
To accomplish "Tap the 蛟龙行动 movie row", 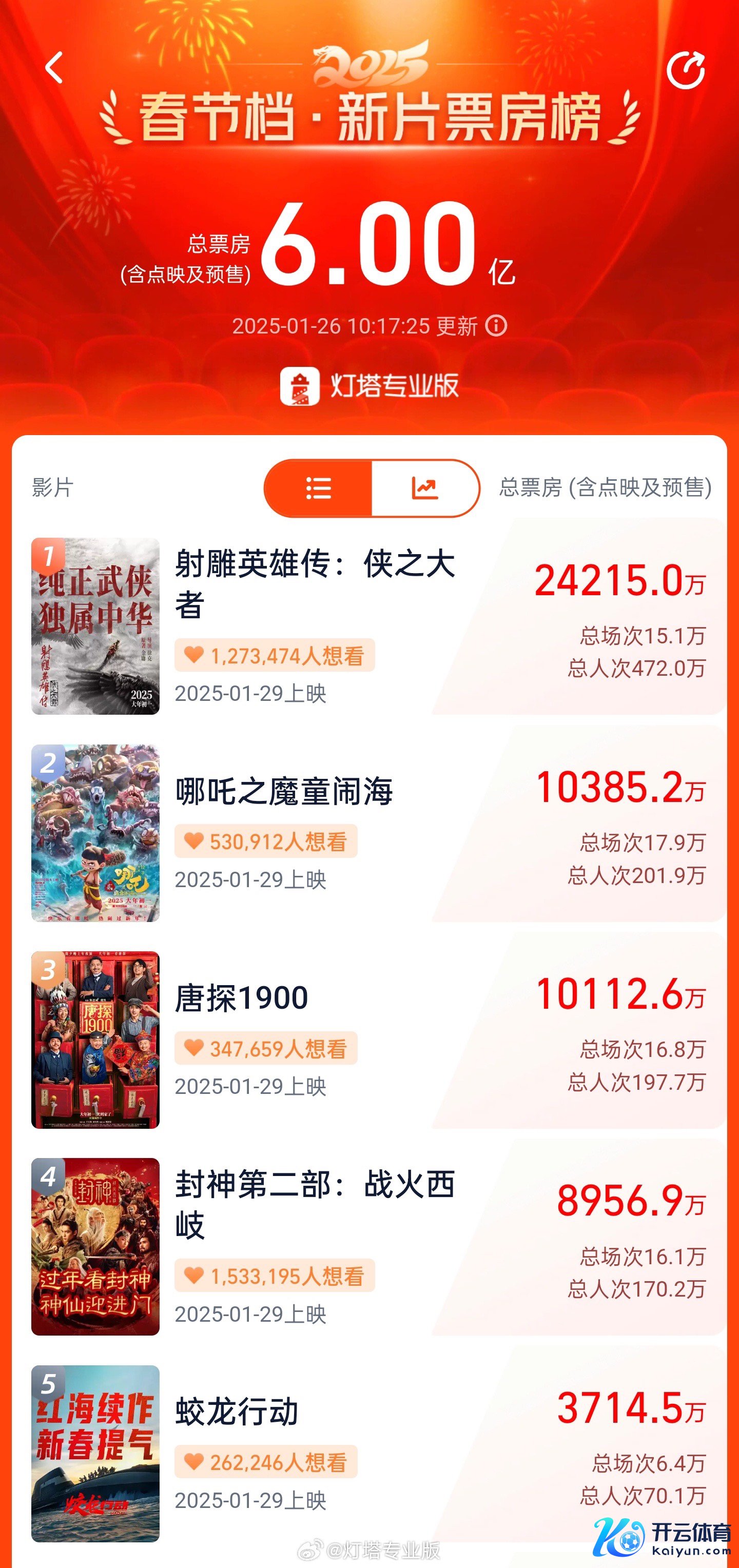I will point(237,1412).
